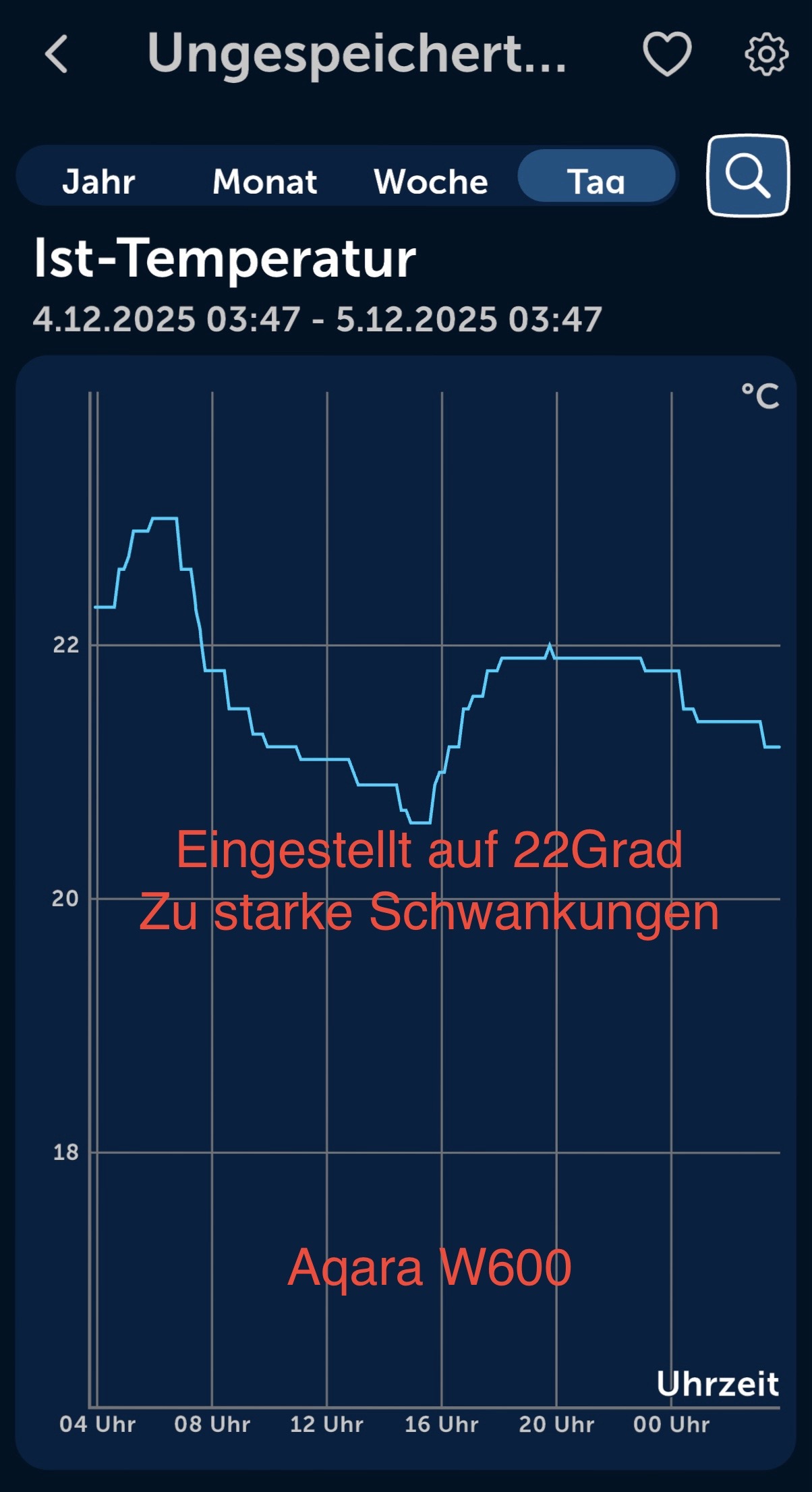The image size is (812, 1492).
Task: Save this chart as a favorite
Action: click(666, 54)
